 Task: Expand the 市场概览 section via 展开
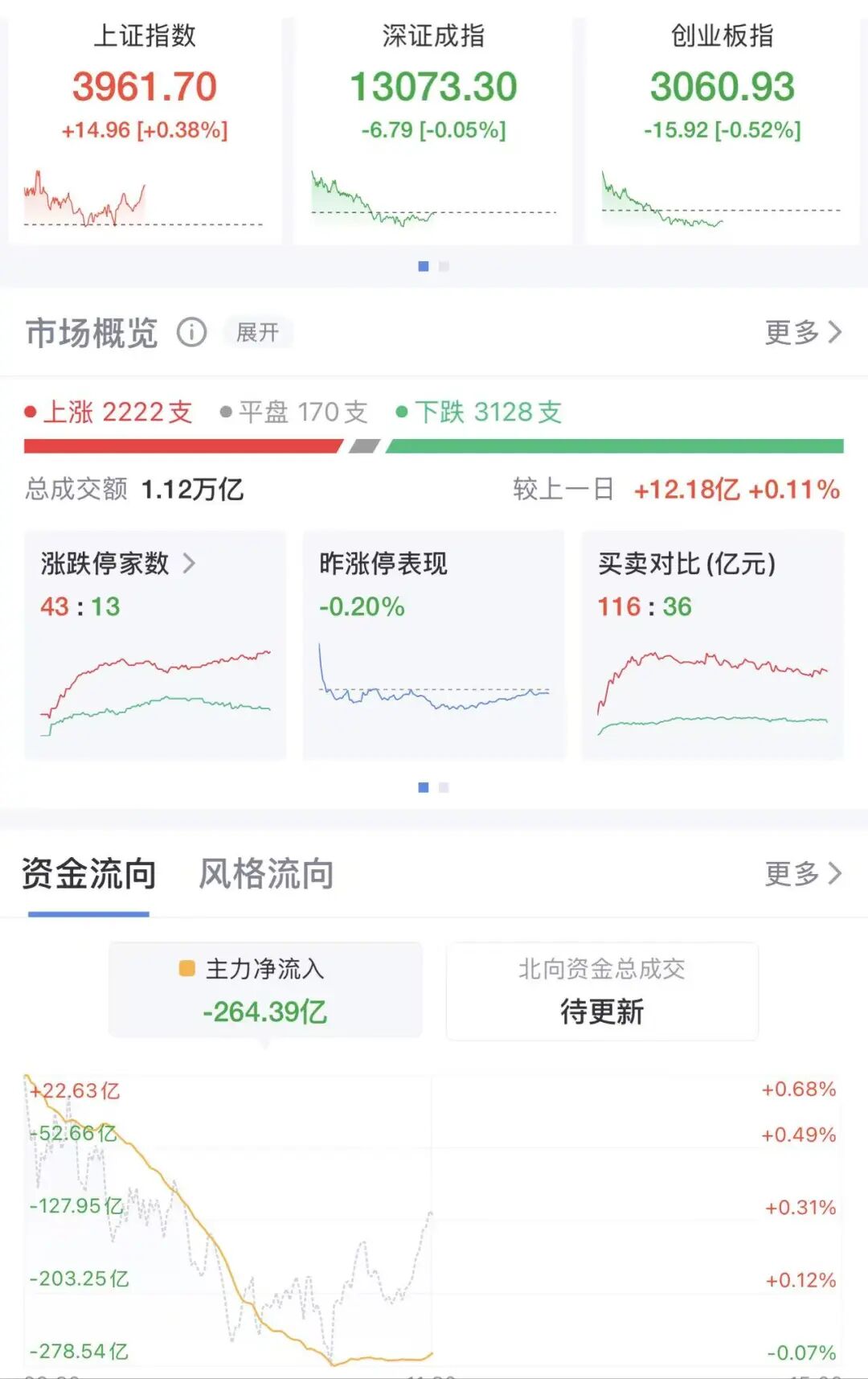257,333
